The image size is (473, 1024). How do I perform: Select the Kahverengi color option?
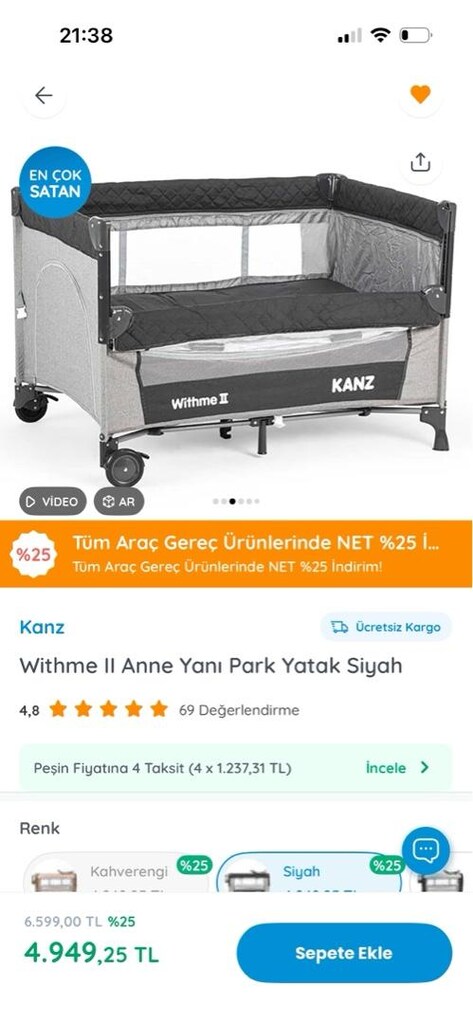click(116, 872)
